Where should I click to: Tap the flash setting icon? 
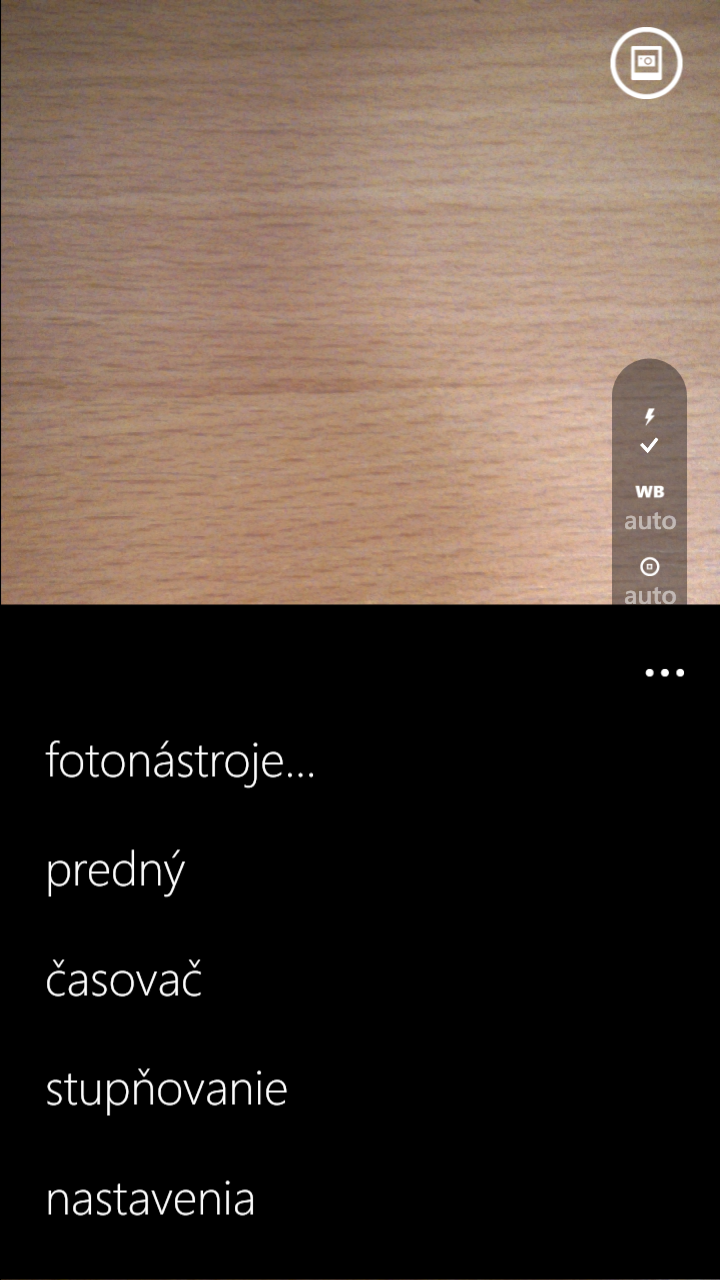649,431
